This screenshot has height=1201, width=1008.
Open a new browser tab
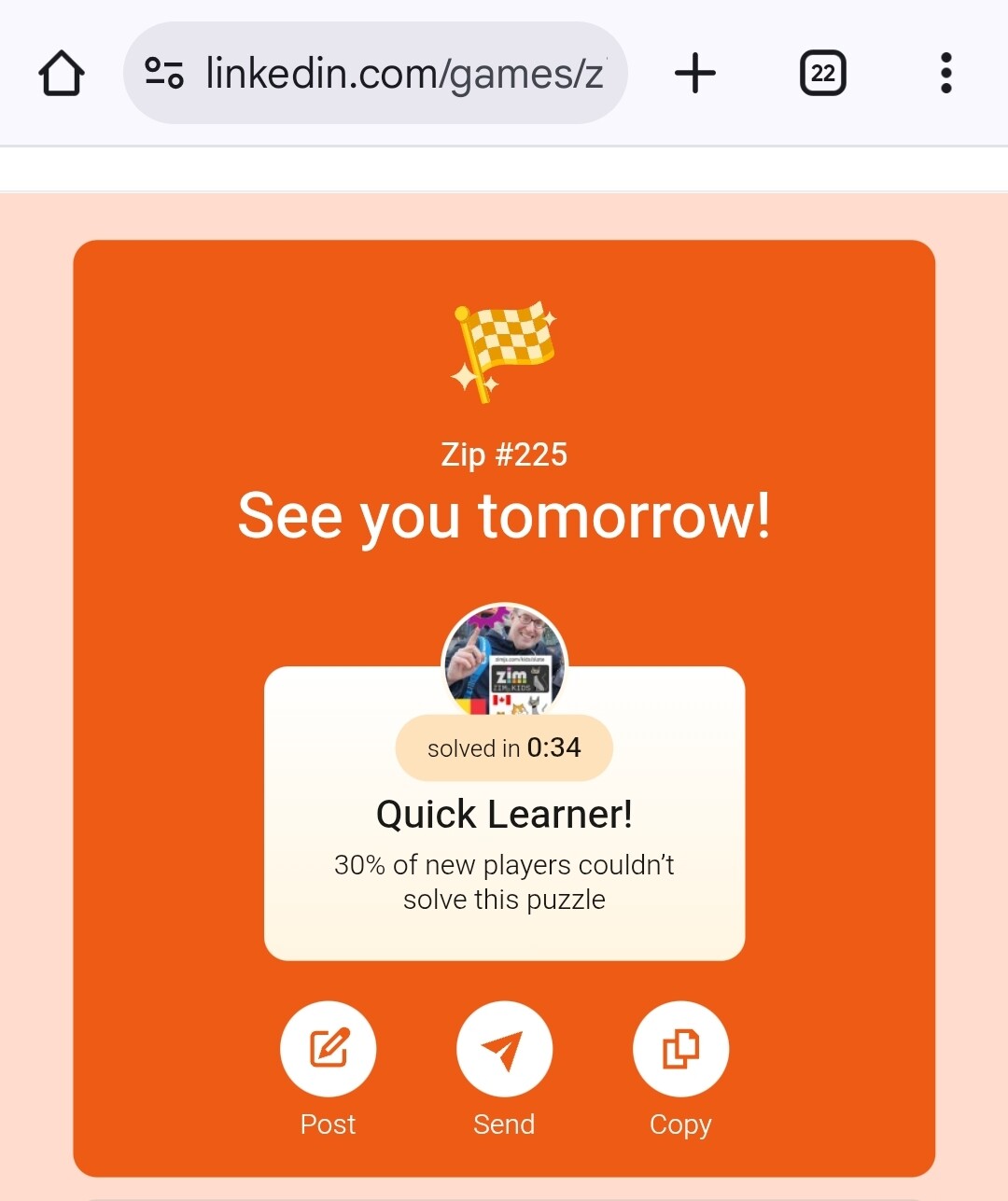[x=694, y=73]
